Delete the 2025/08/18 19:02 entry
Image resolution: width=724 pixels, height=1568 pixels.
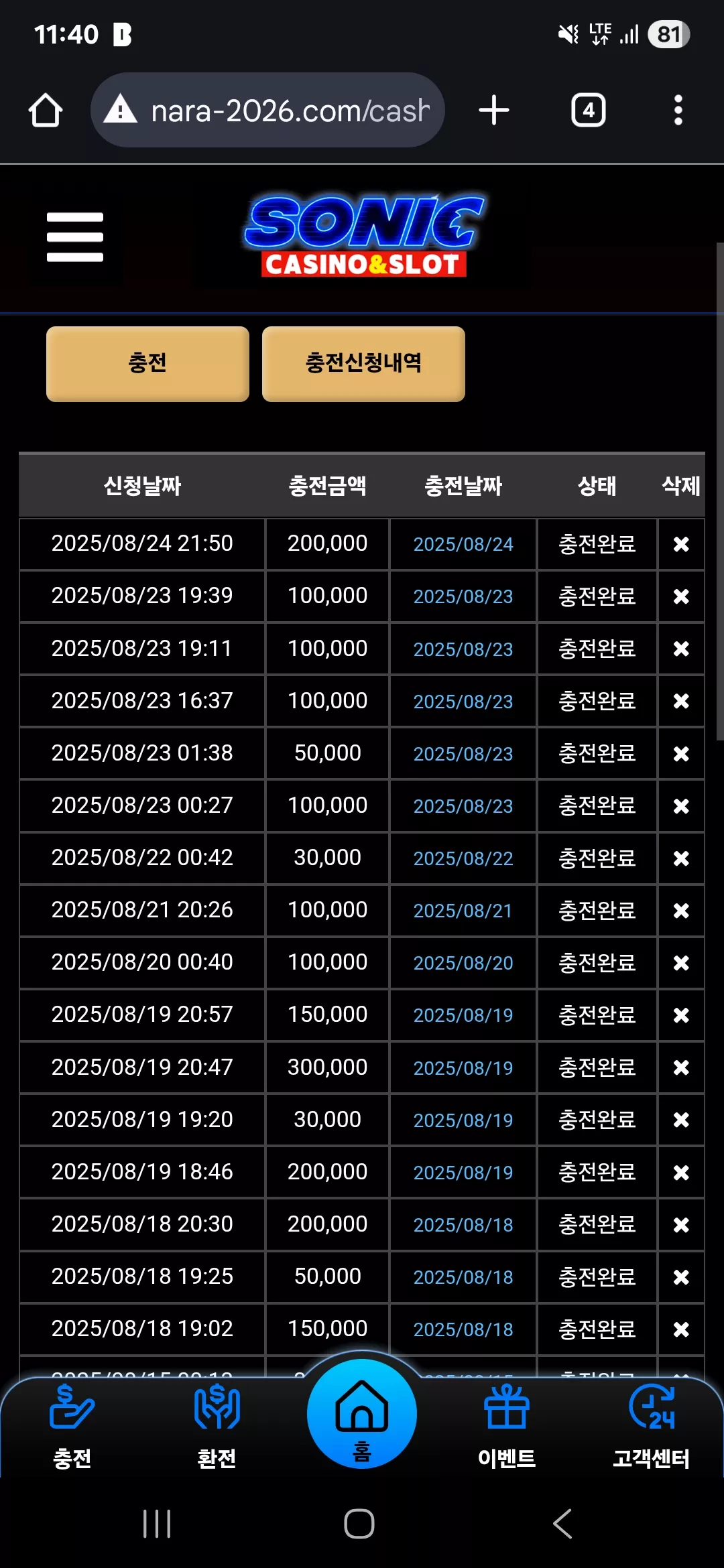[681, 1329]
